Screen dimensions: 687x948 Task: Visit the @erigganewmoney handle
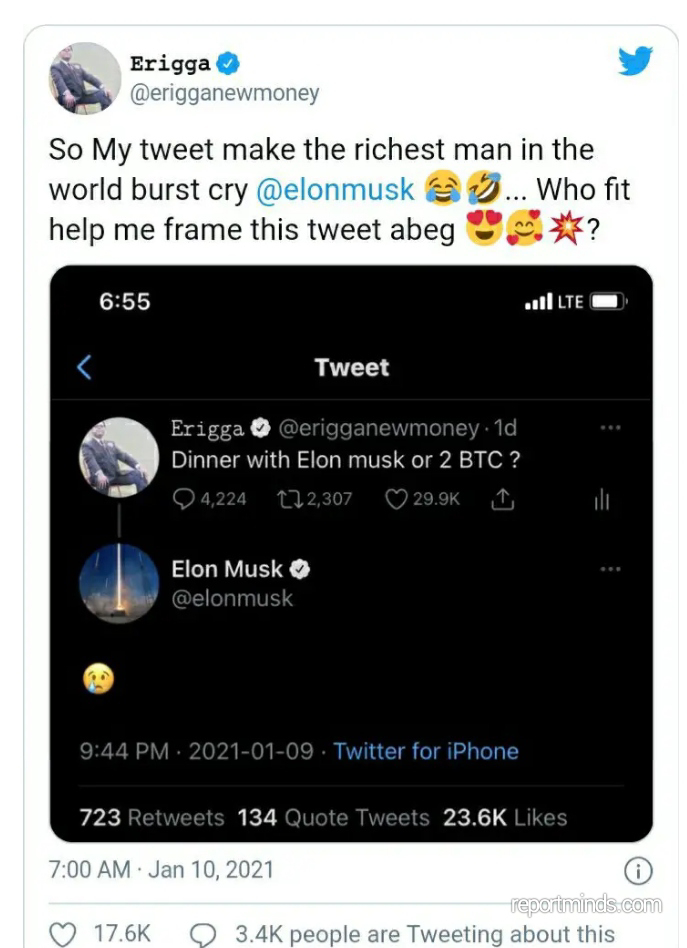tap(224, 93)
